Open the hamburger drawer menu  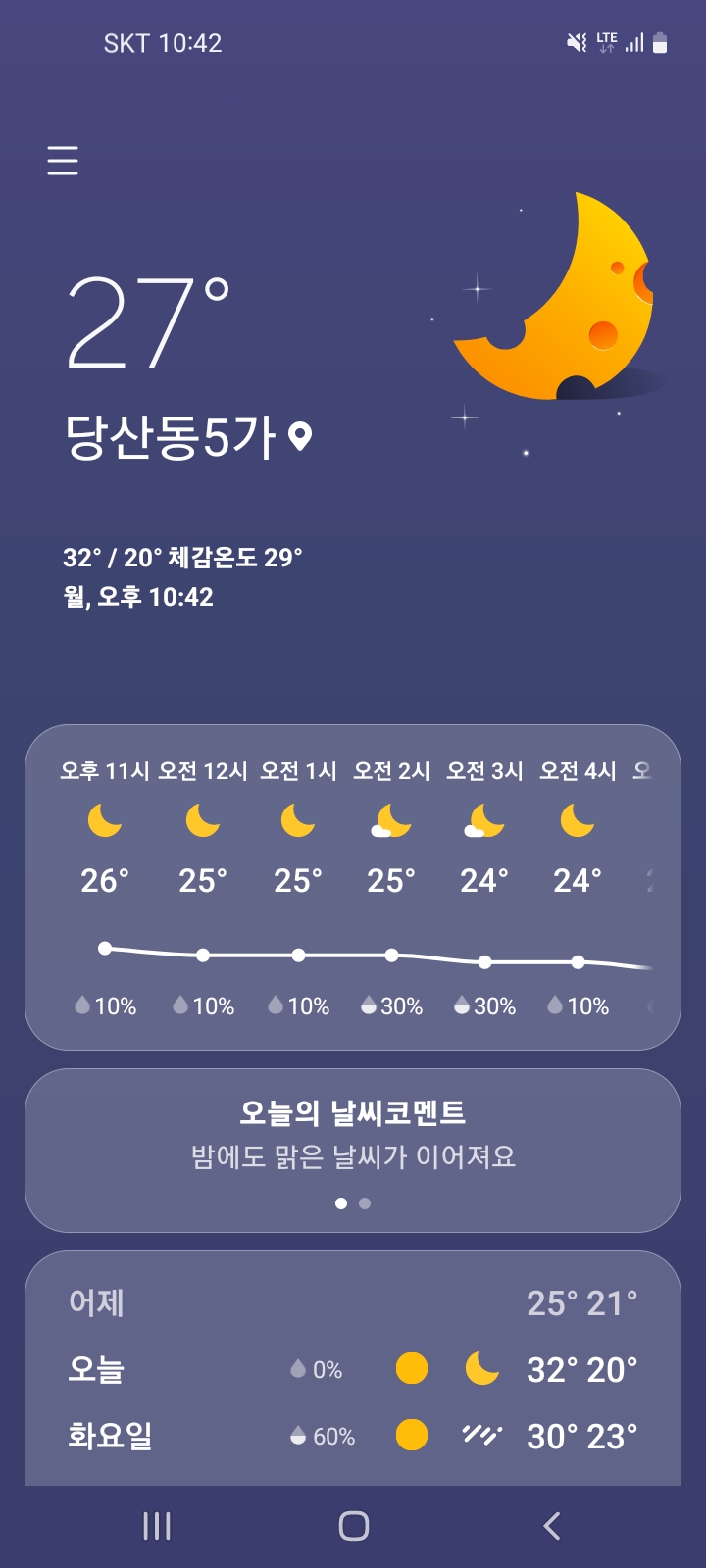(63, 161)
